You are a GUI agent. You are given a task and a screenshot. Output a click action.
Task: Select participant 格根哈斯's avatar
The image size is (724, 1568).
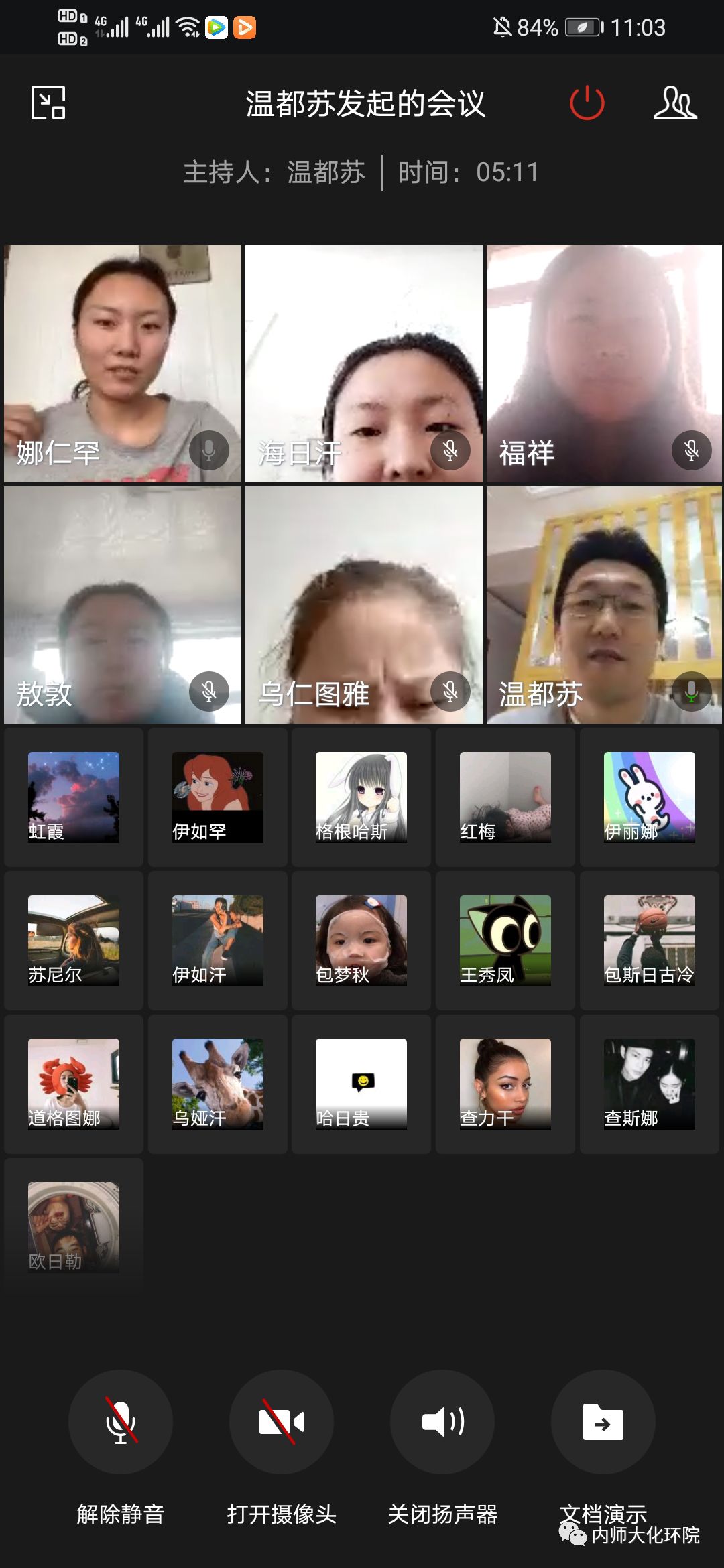pyautogui.click(x=361, y=797)
